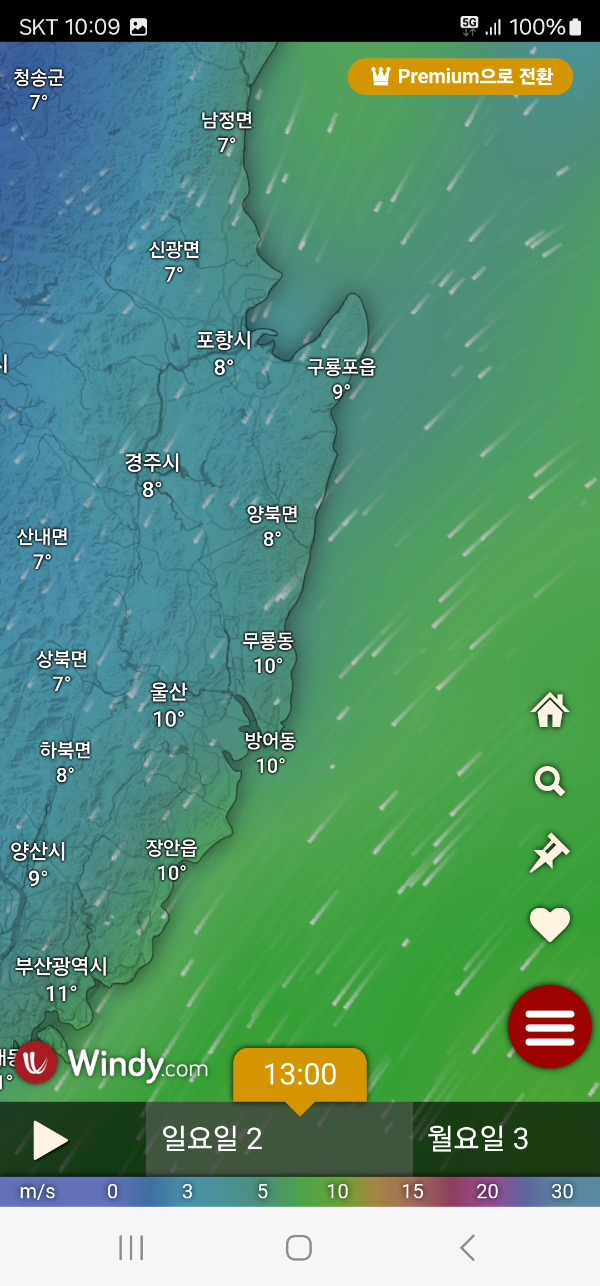This screenshot has width=600, height=1286.
Task: Open weather details for 울산
Action: (168, 704)
